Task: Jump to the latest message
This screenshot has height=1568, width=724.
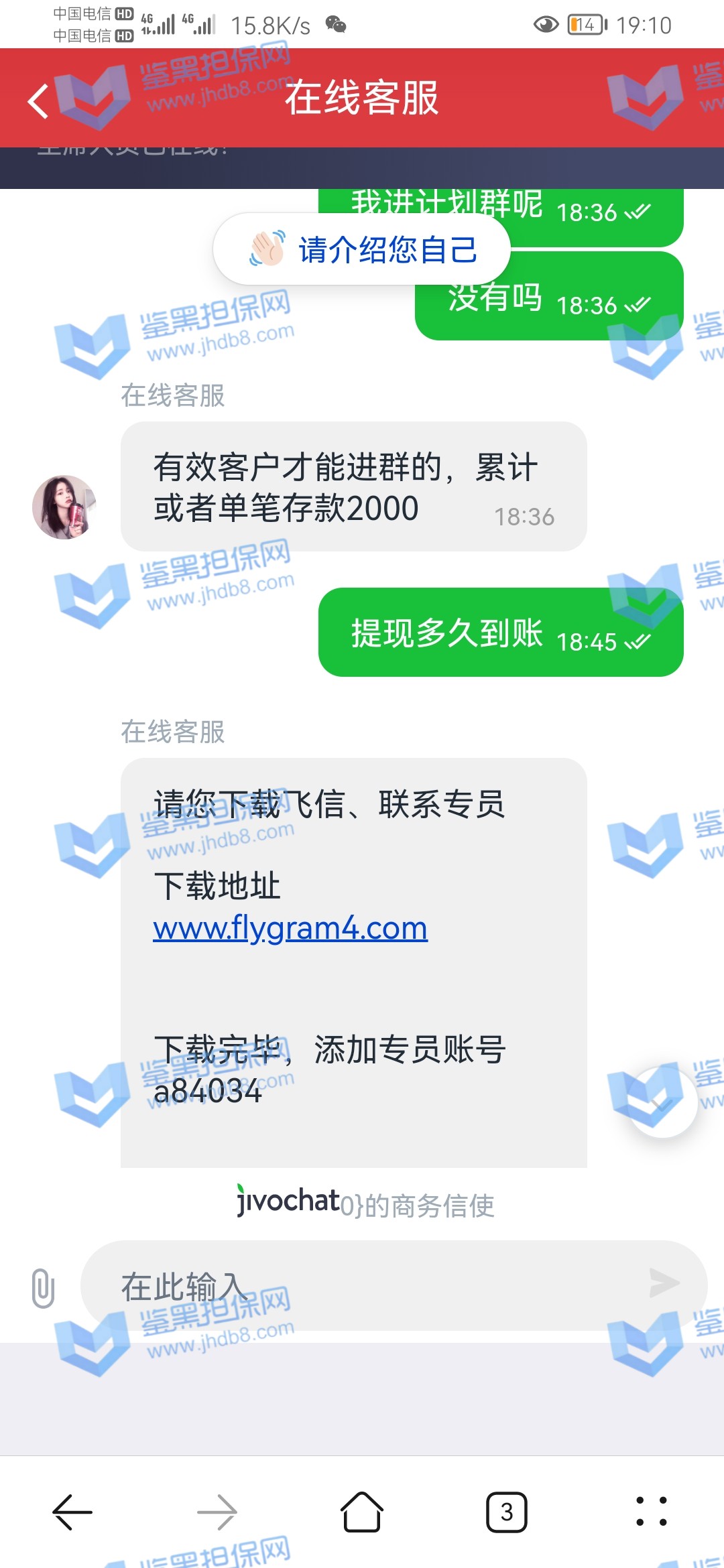Action: 662,1102
